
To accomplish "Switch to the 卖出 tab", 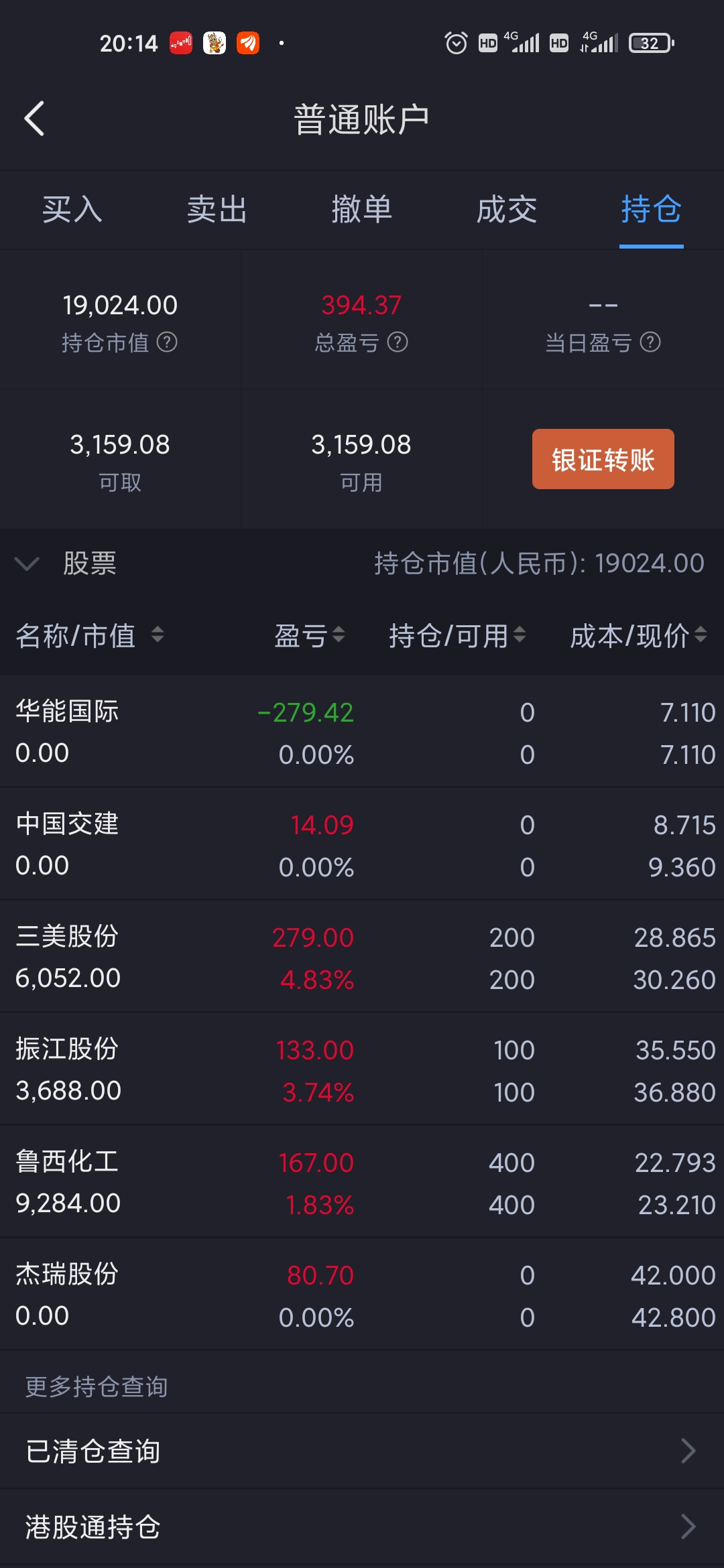I will coord(217,210).
